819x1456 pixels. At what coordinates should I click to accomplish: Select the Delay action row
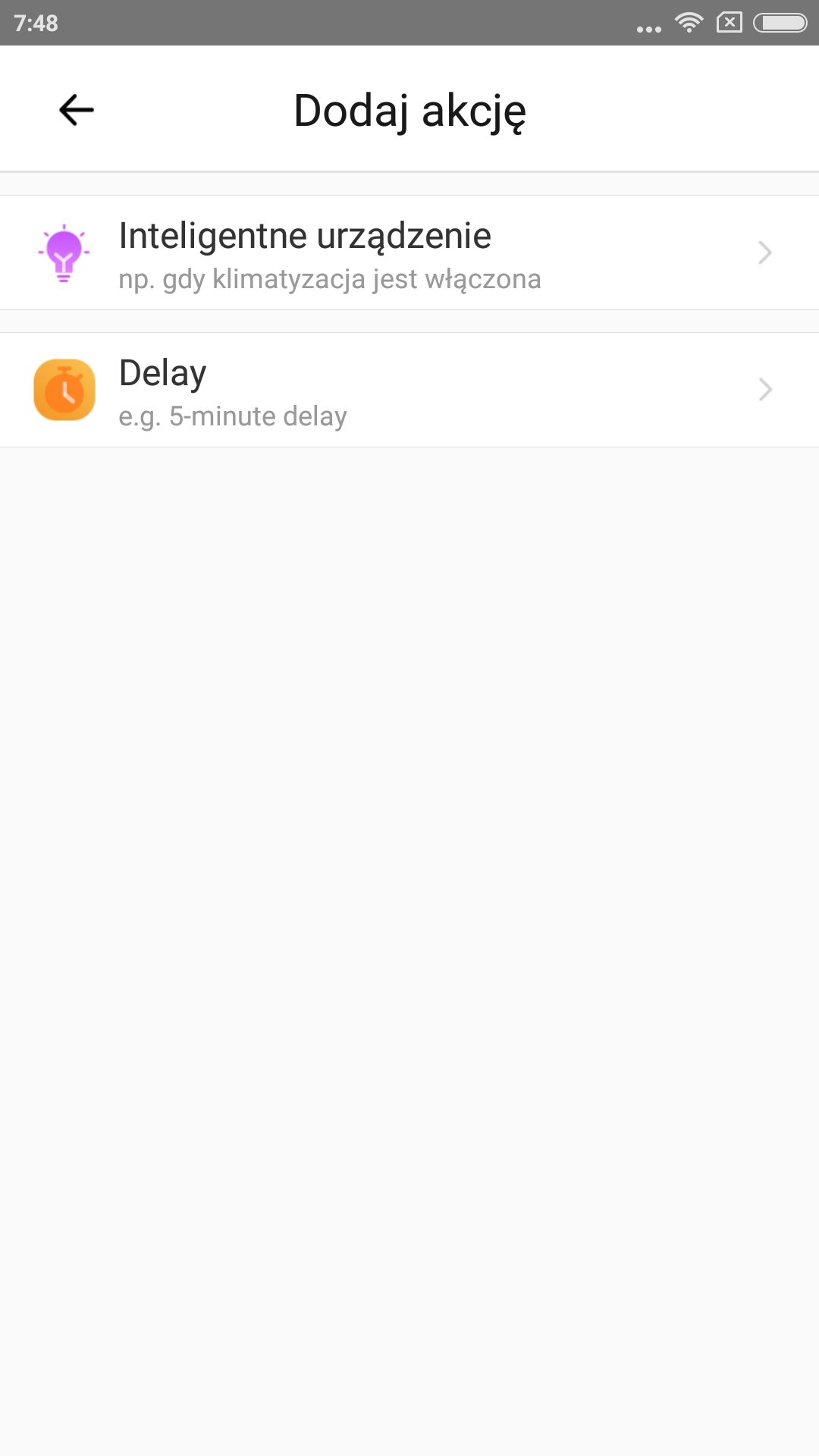(x=409, y=390)
